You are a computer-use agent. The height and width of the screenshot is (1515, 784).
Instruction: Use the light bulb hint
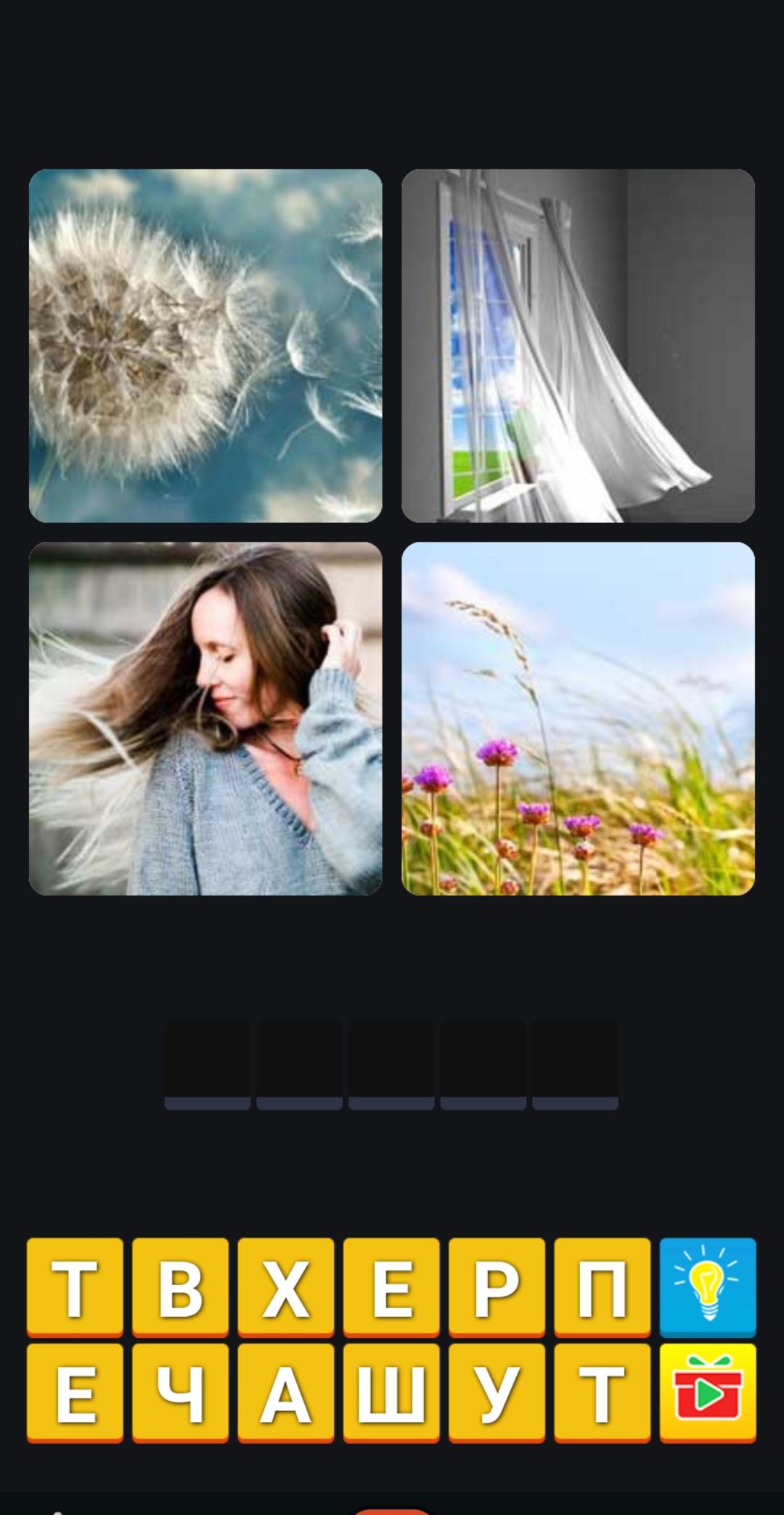coord(708,1287)
